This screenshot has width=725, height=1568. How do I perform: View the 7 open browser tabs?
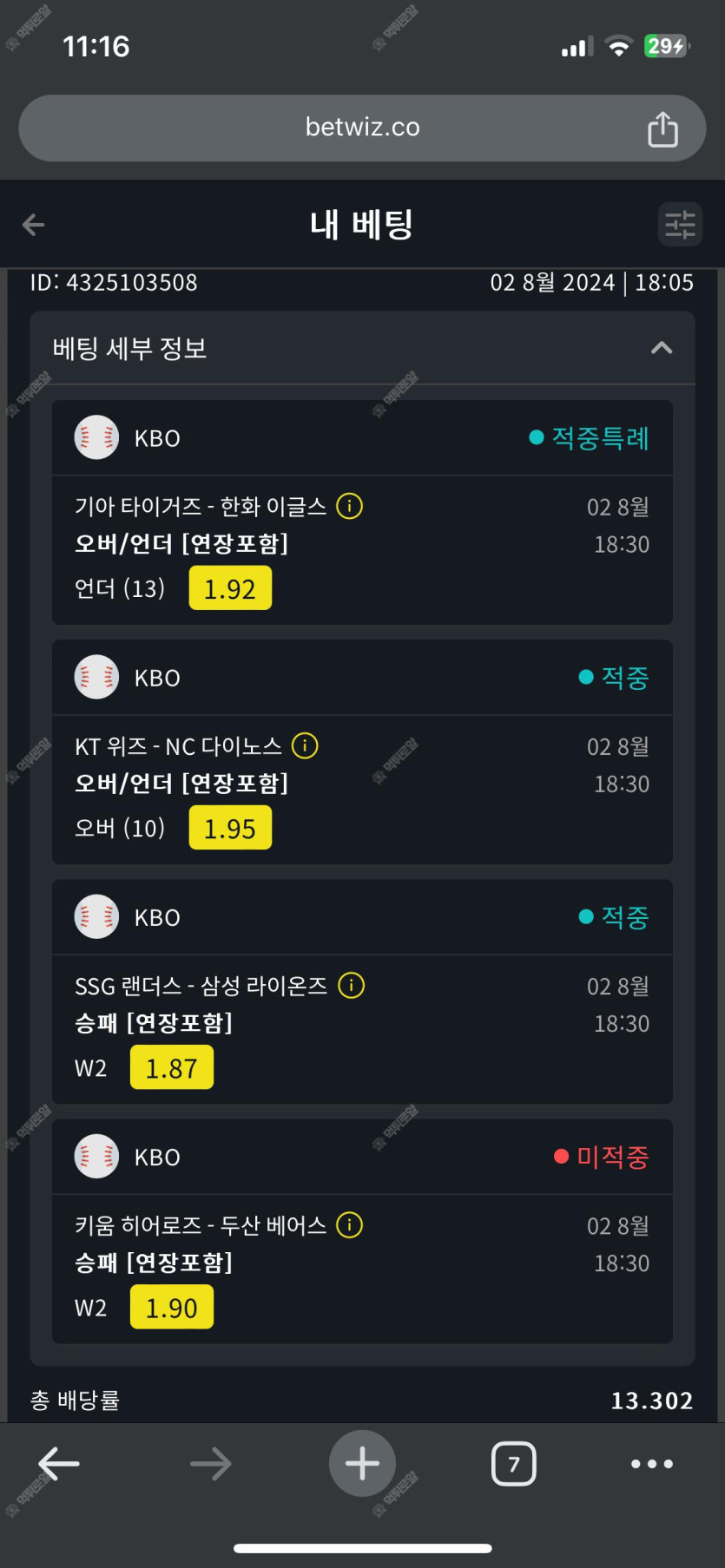click(514, 1464)
